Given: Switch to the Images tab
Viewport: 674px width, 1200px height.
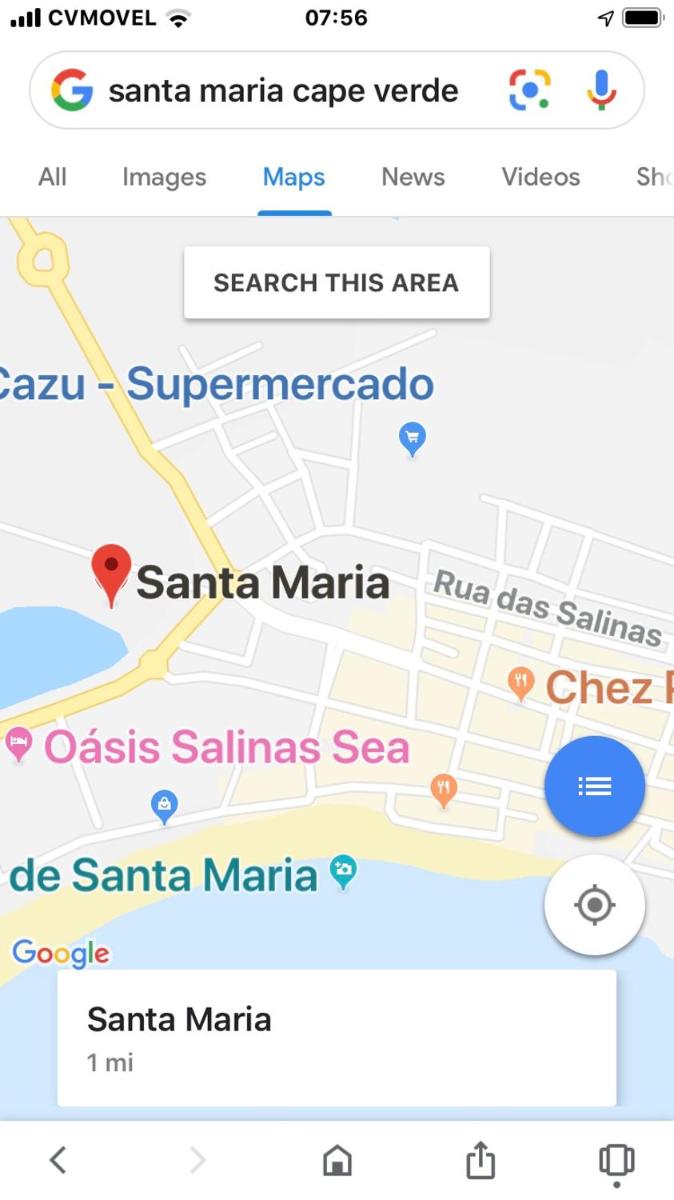Looking at the screenshot, I should click(164, 177).
